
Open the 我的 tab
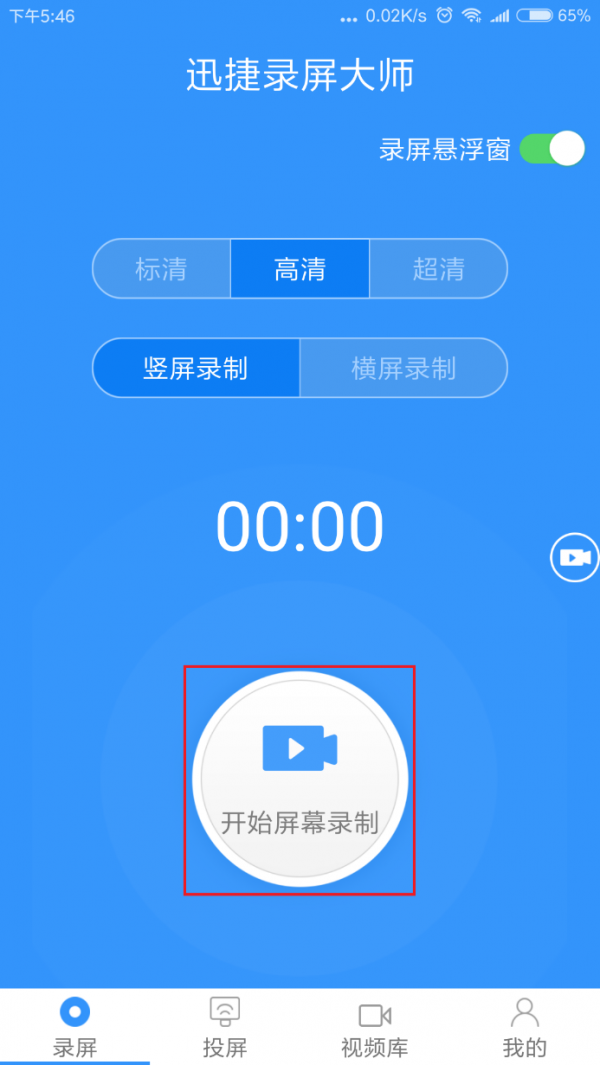click(525, 1027)
